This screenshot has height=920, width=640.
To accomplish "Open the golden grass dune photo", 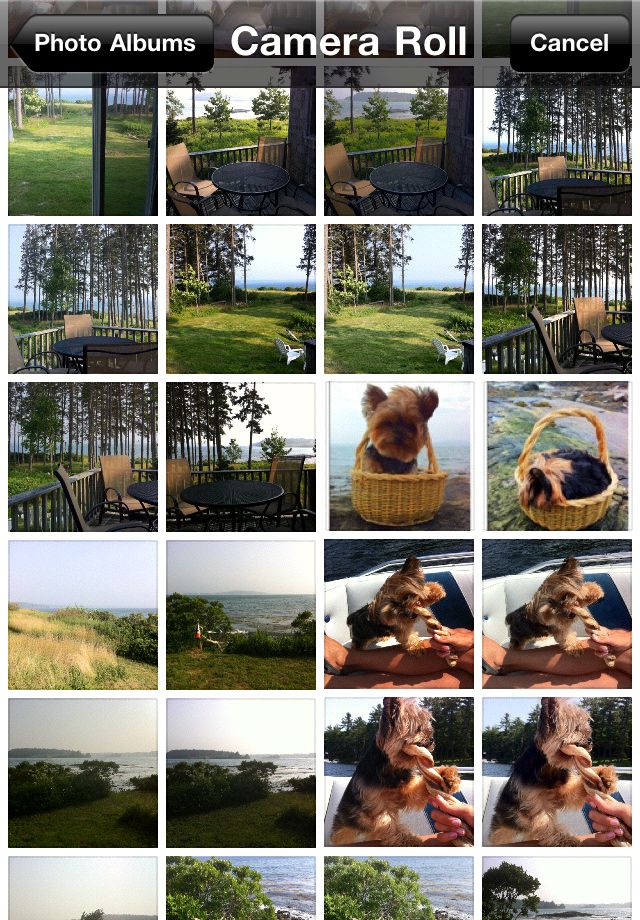I will click(x=83, y=615).
